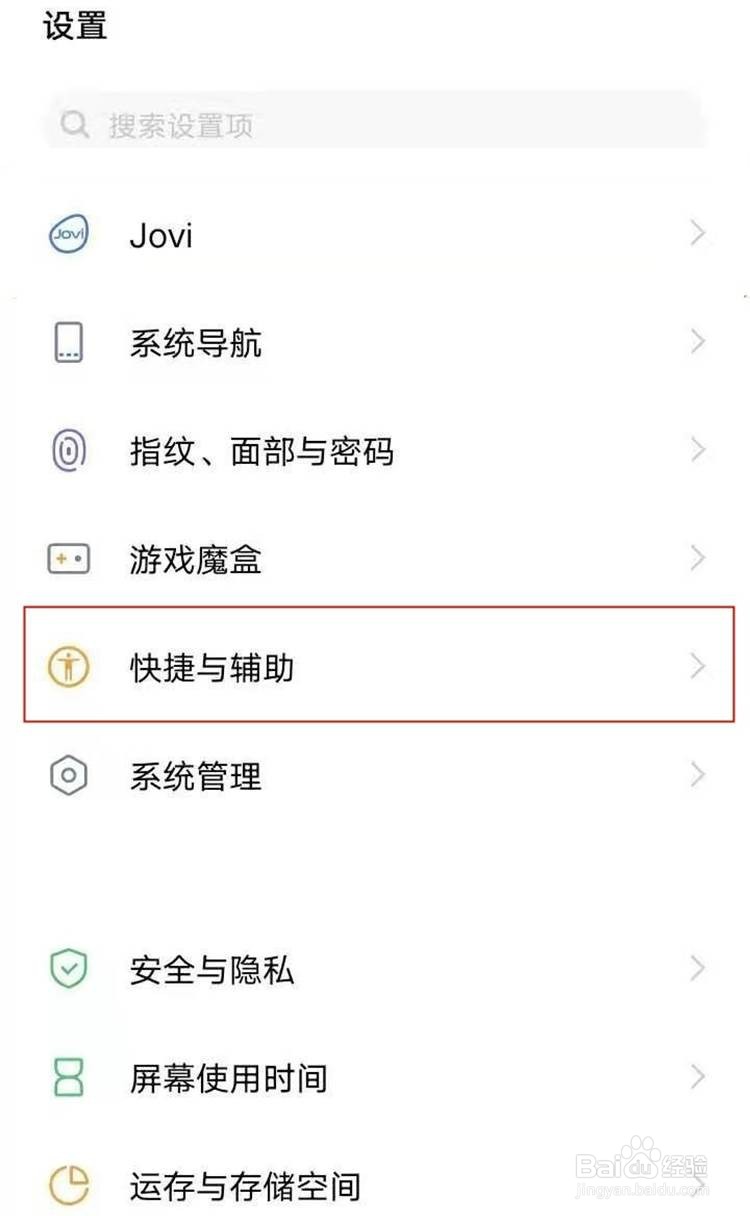The width and height of the screenshot is (750, 1216).
Task: Tap the hourglass icon for 屏幕使用时间
Action: 68,1077
